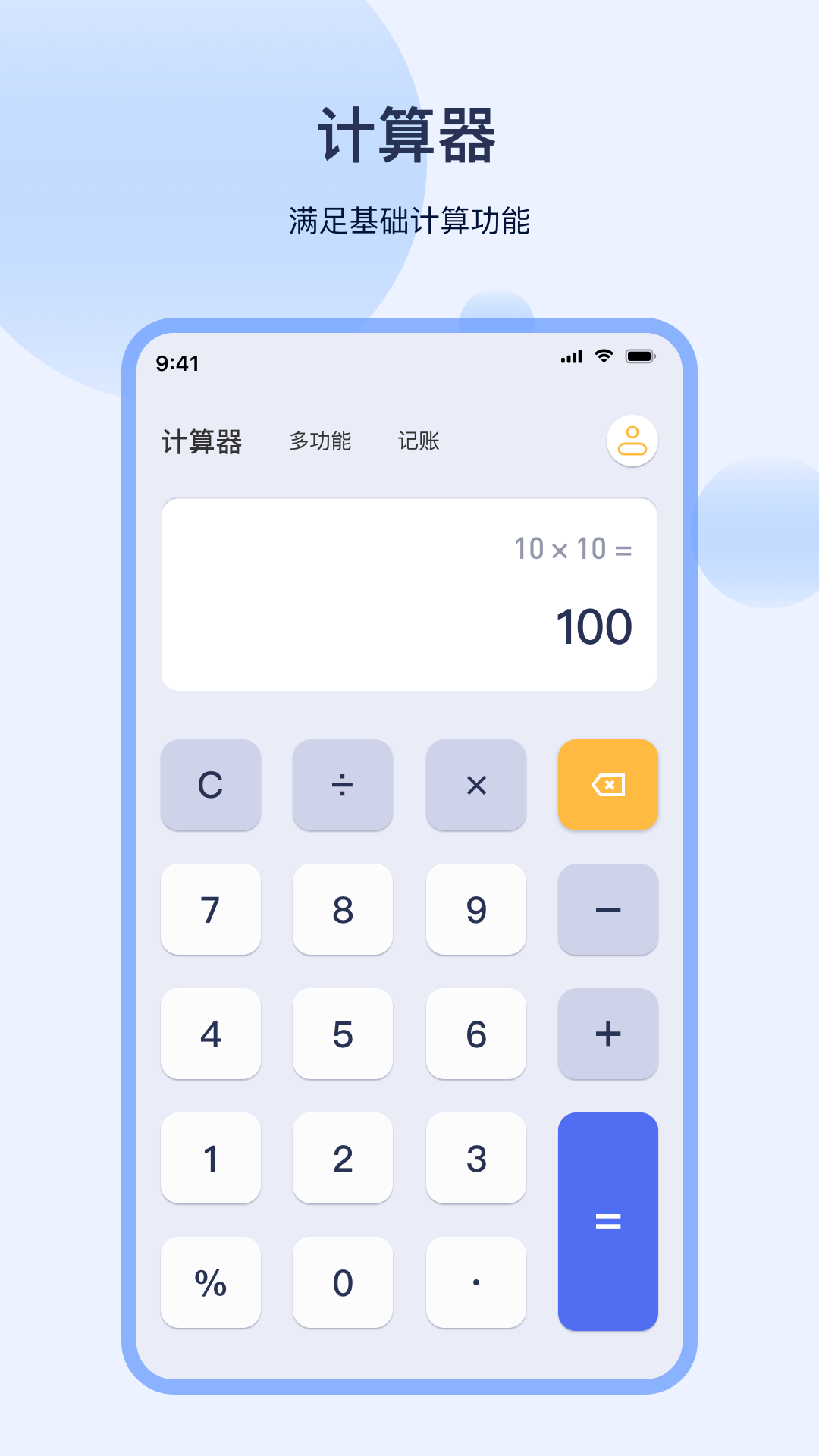Image resolution: width=819 pixels, height=1456 pixels.
Task: Select the multiplication × key
Action: coord(475,785)
